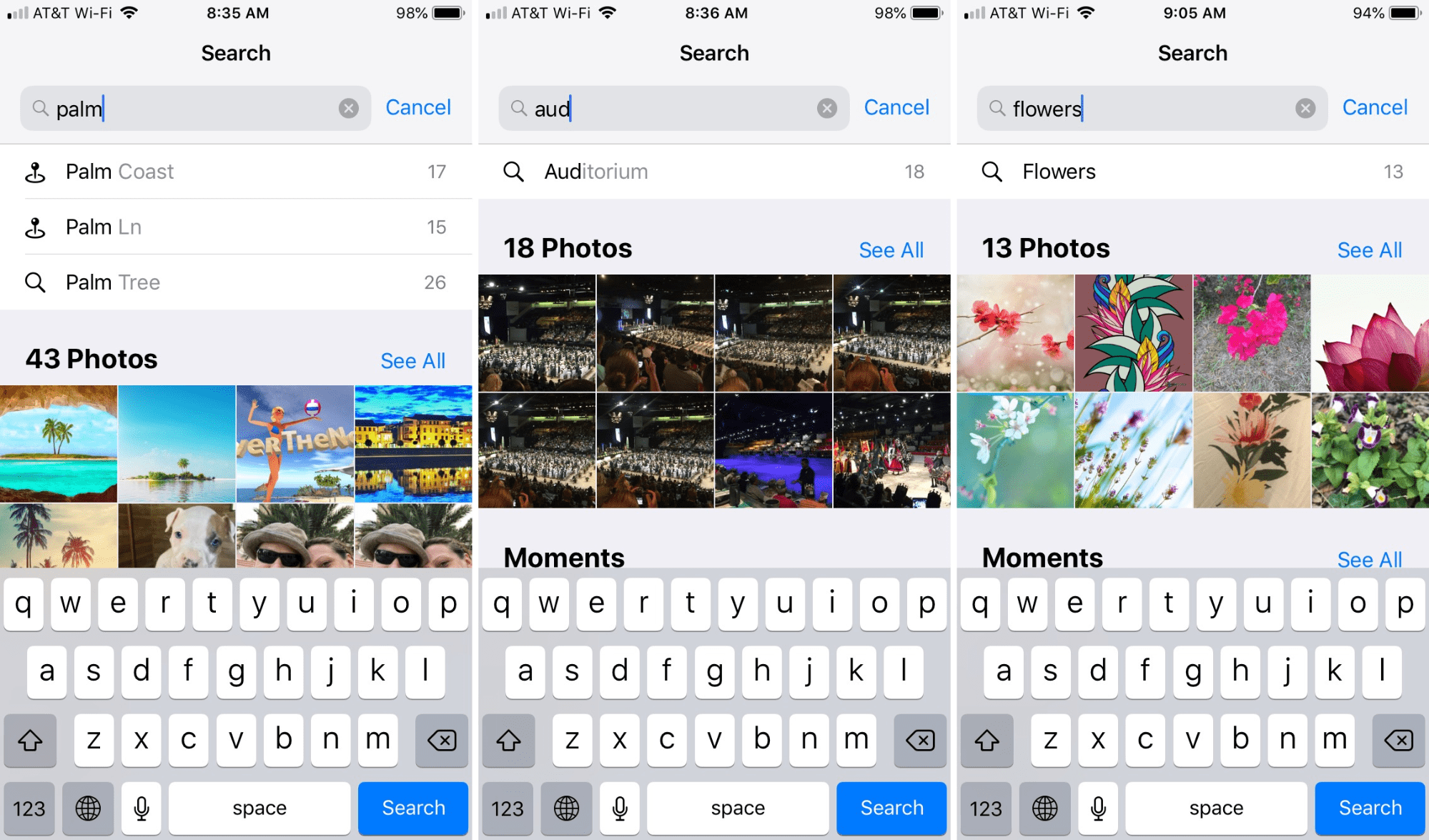Open the Palm Coast place suggestion
1429x840 pixels.
coord(236,172)
